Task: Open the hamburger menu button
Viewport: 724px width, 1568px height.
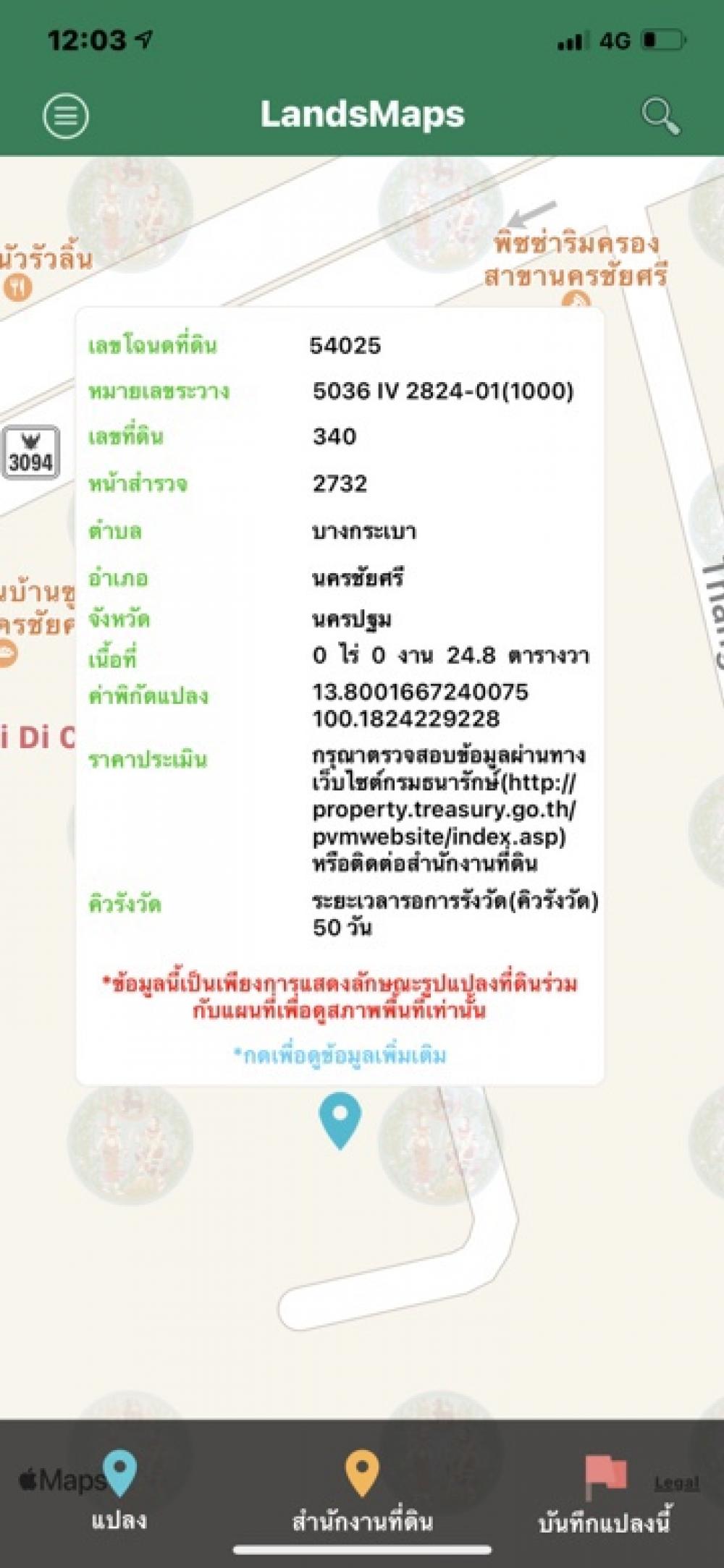Action: [66, 116]
